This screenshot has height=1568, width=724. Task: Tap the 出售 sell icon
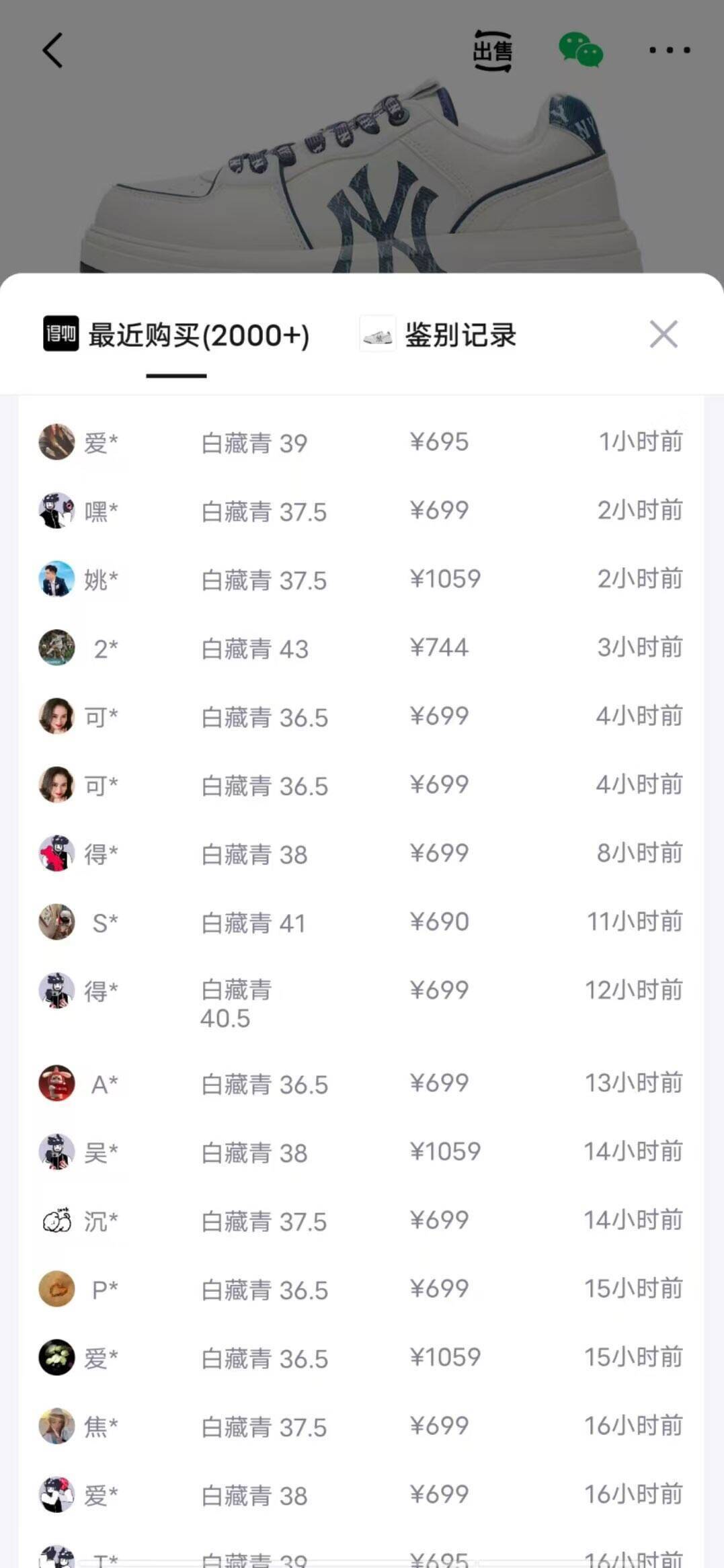point(493,50)
